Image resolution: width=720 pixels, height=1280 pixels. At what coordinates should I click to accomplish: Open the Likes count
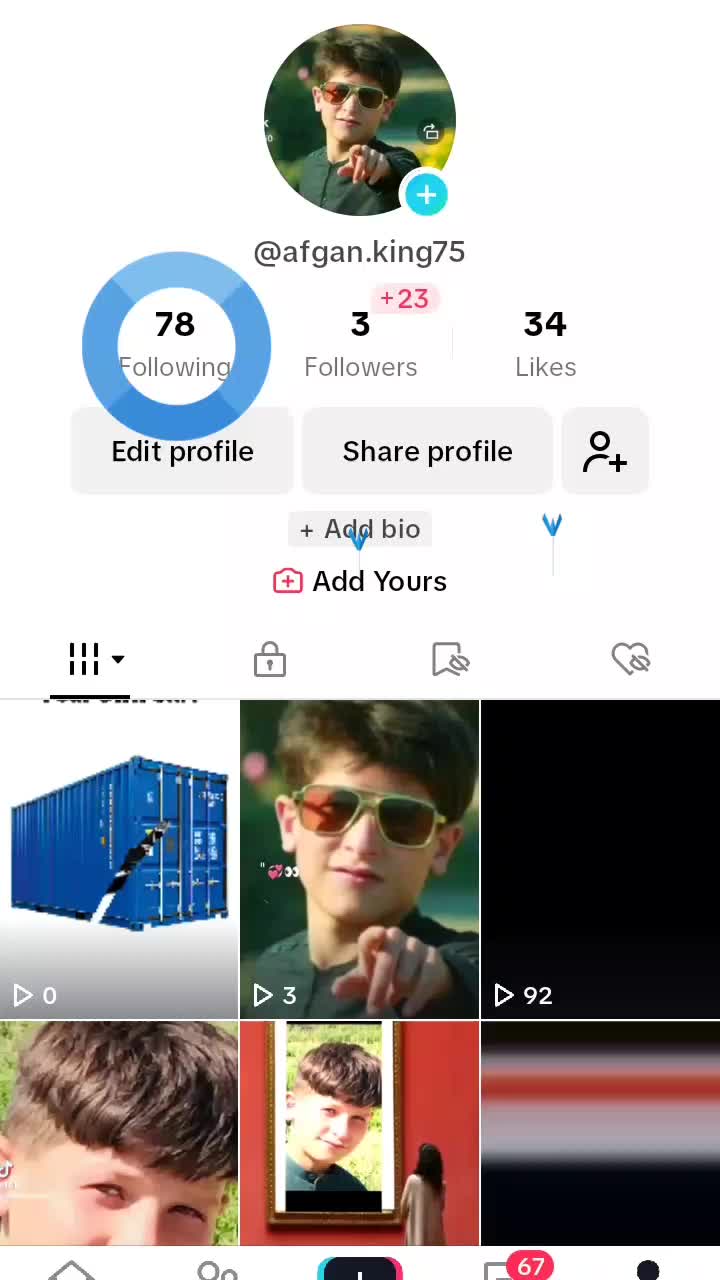(545, 345)
